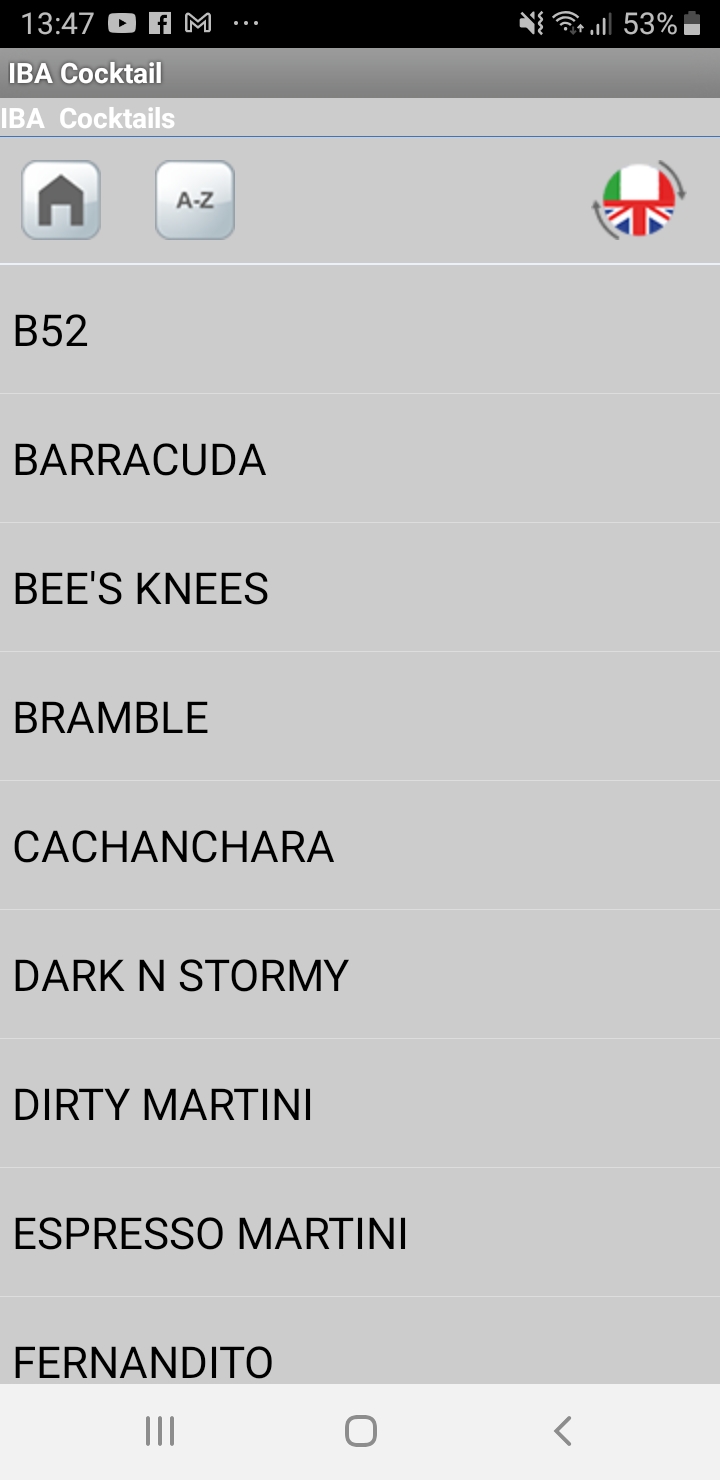The width and height of the screenshot is (720, 1480).
Task: View ESPRESSO MARTINI recipe
Action: (360, 1234)
